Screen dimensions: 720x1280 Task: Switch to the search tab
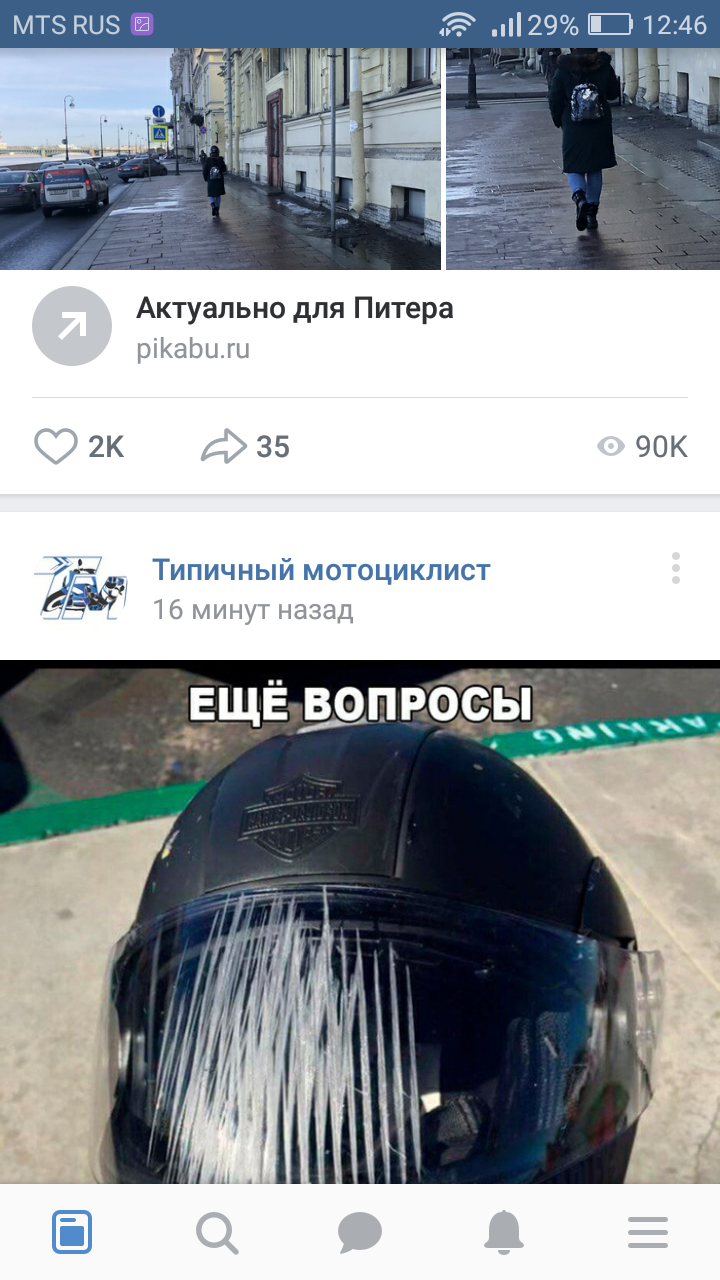(217, 1232)
